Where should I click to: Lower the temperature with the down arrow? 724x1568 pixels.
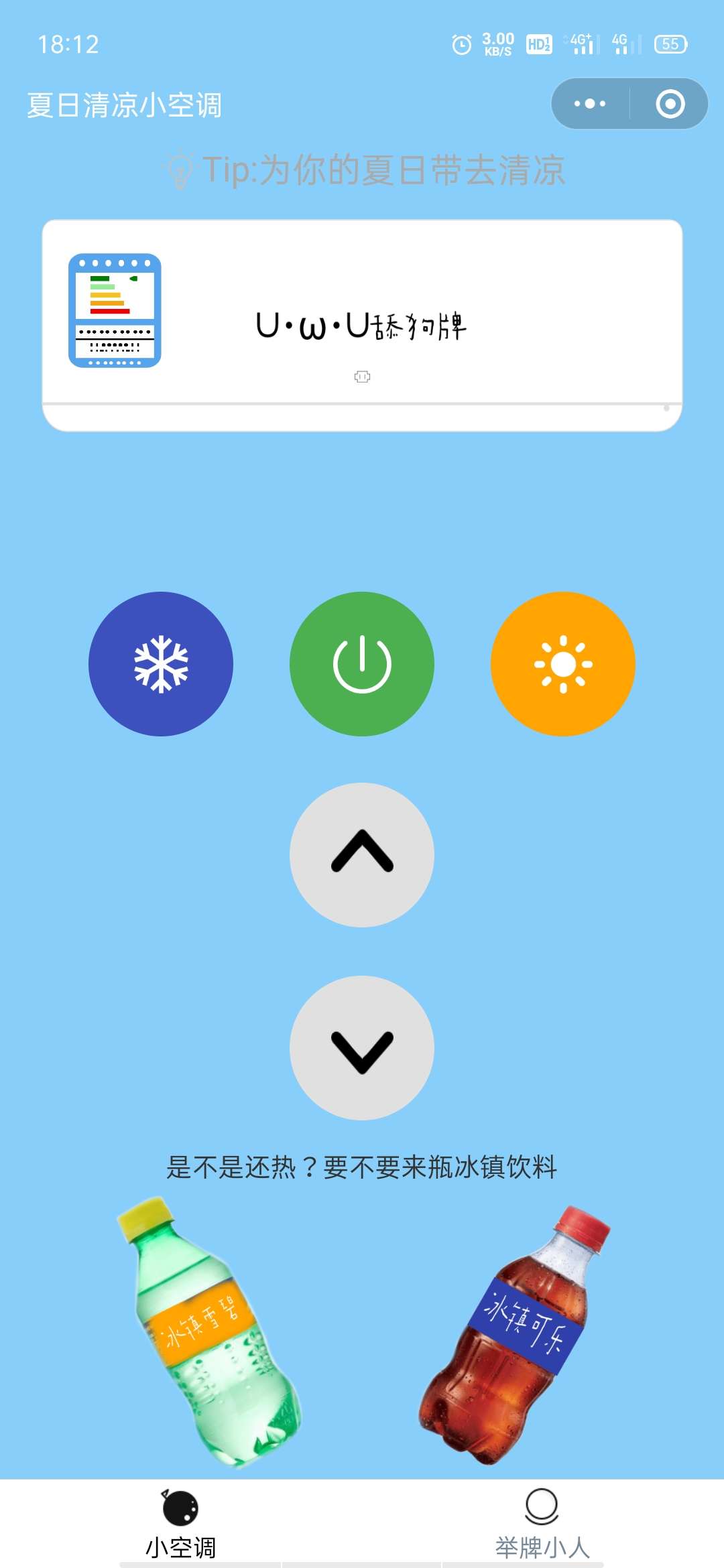[362, 1048]
